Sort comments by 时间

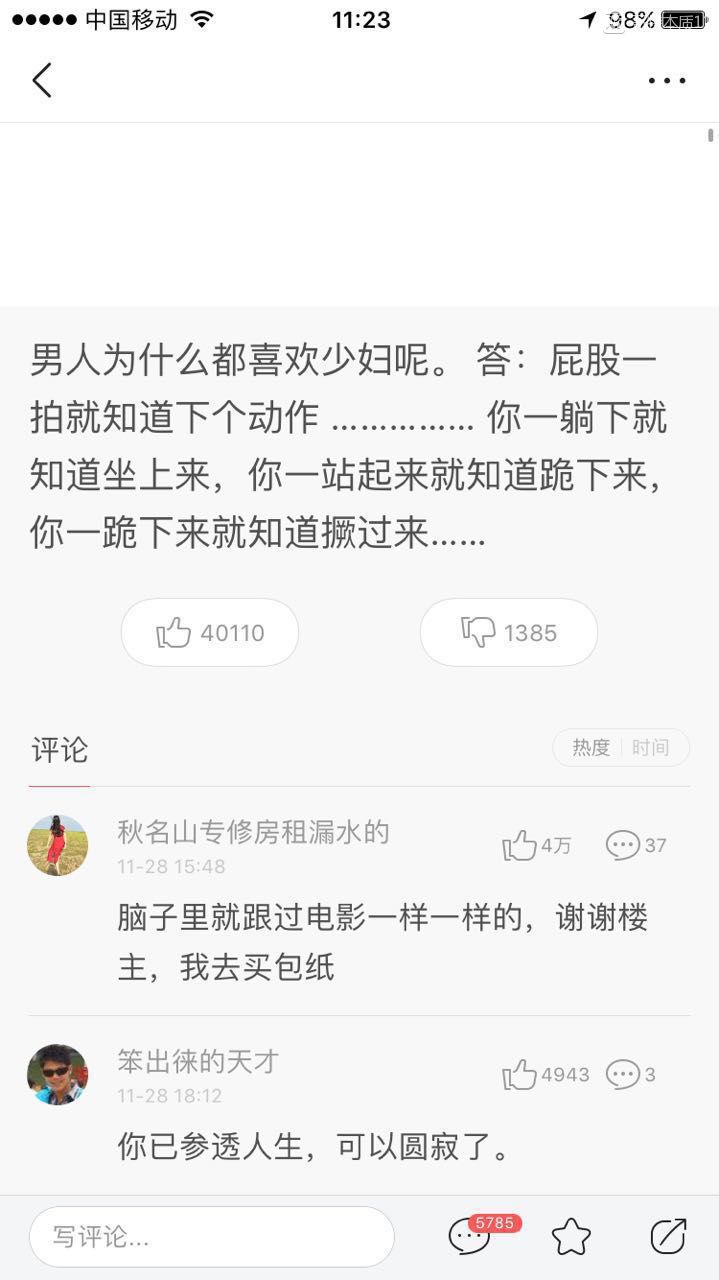click(x=651, y=747)
